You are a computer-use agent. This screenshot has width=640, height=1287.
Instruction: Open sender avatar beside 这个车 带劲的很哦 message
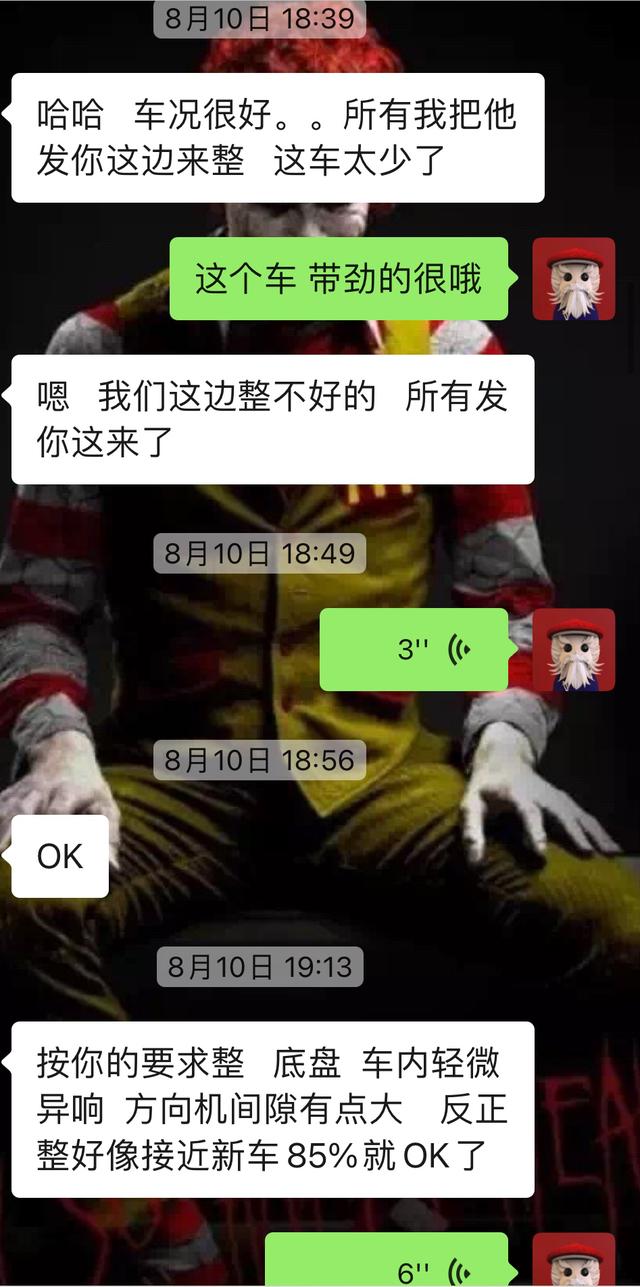[x=573, y=279]
